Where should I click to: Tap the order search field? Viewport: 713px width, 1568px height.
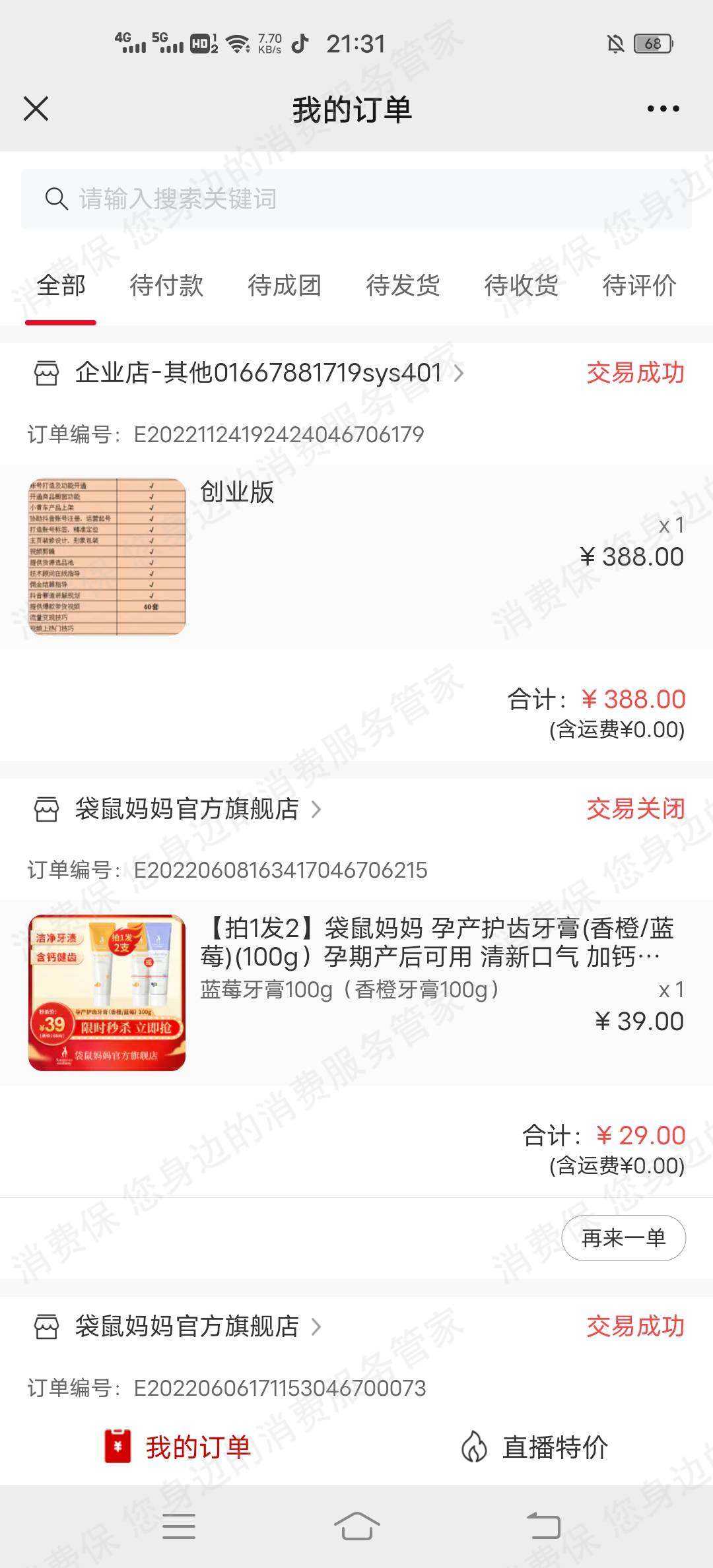click(356, 199)
